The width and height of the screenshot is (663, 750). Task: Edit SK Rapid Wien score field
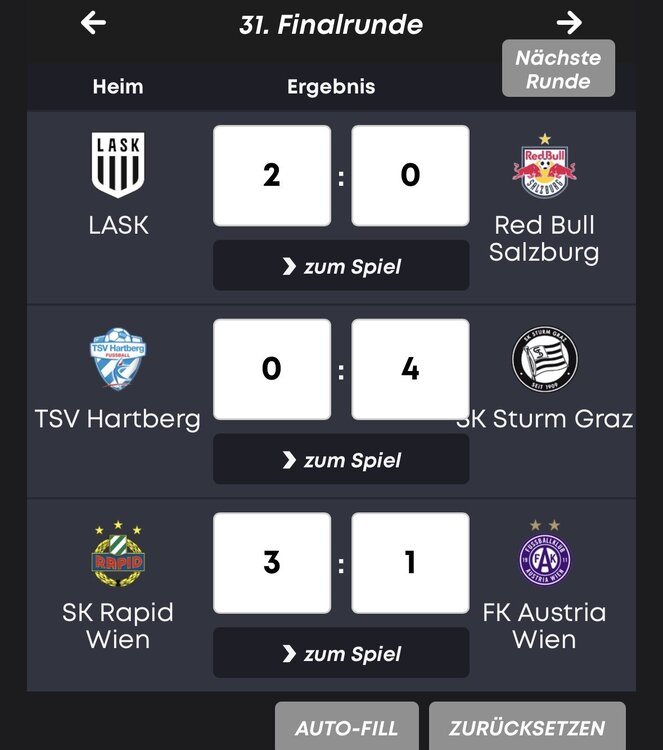click(272, 563)
